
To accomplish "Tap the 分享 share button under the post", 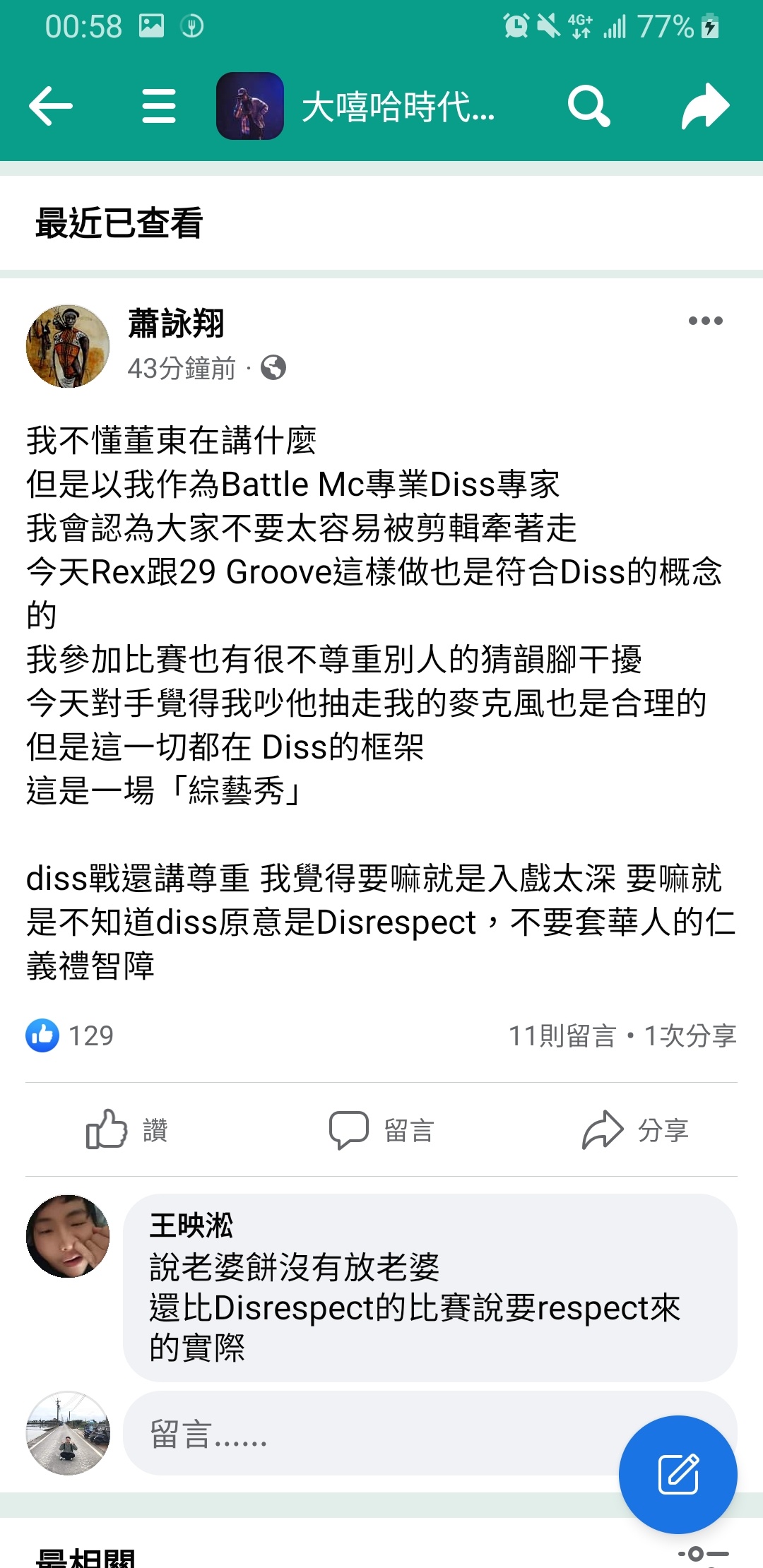I will 635,1129.
